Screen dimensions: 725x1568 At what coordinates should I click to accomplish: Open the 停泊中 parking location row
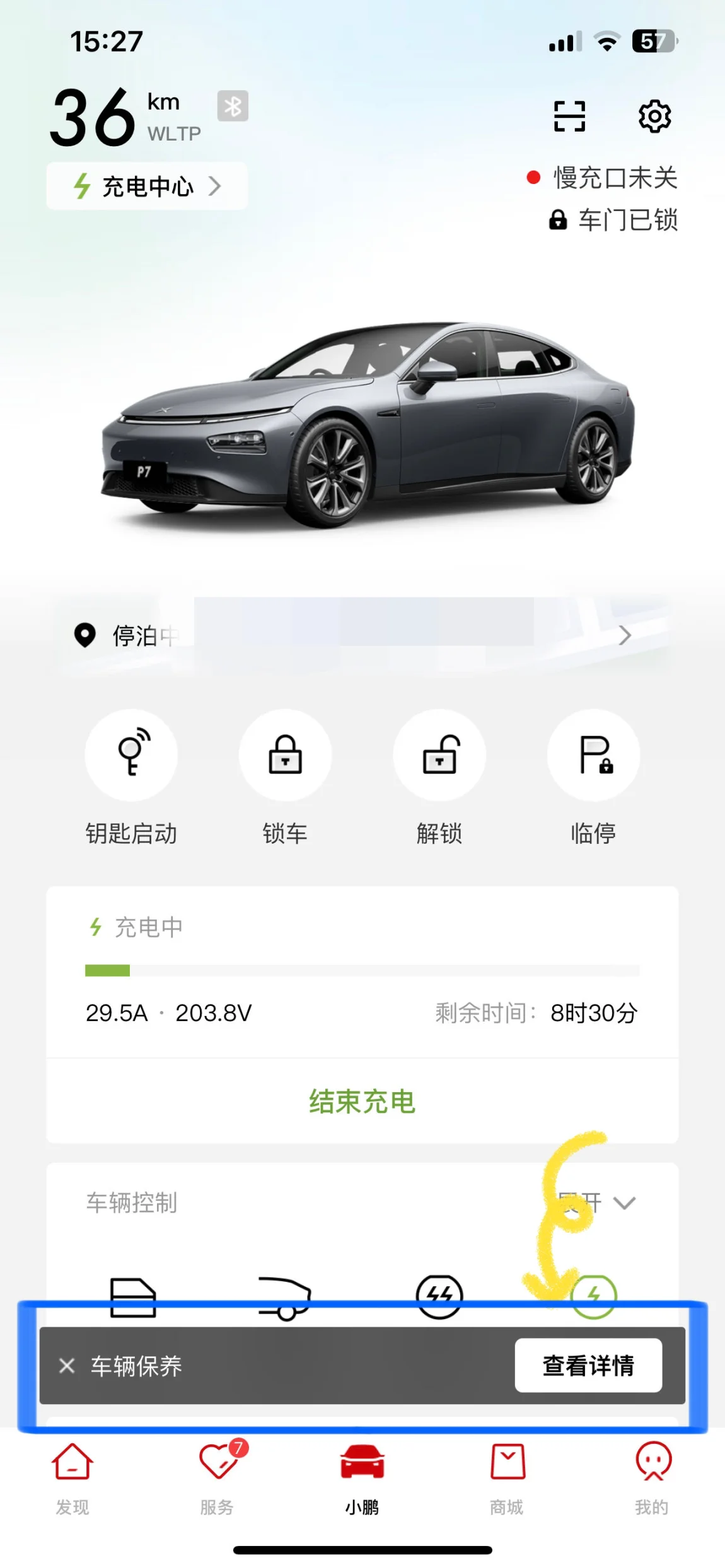click(x=362, y=635)
